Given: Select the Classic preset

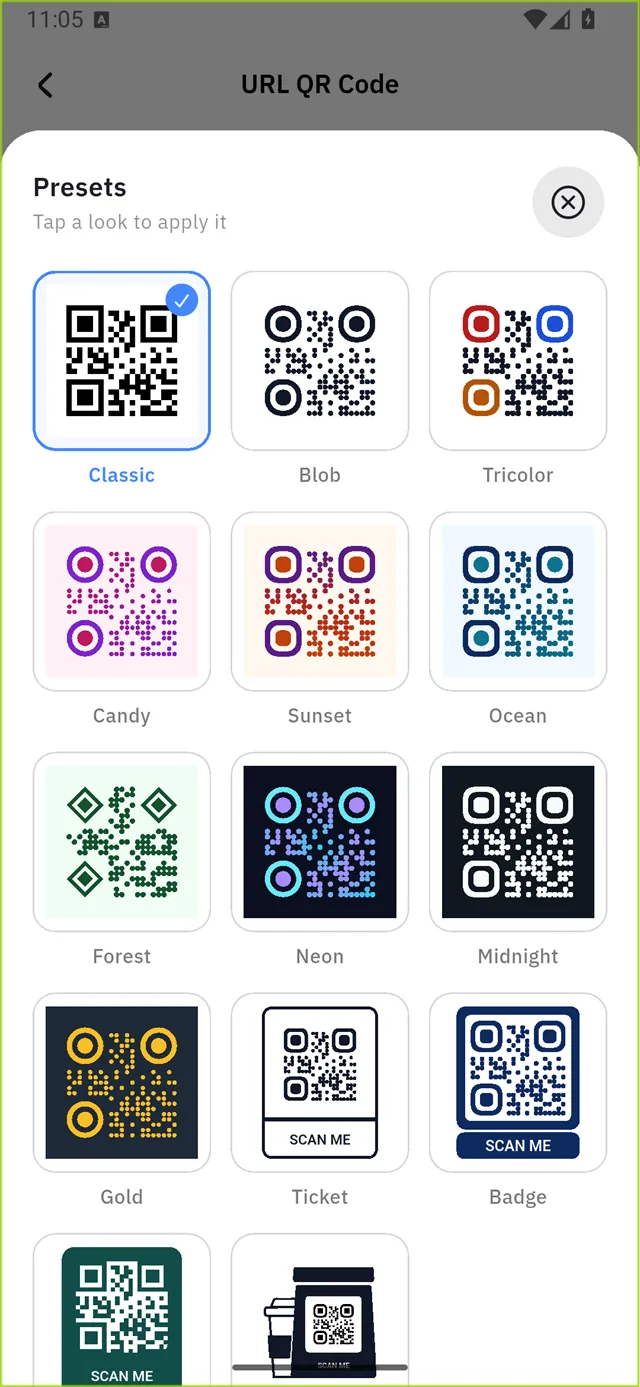Looking at the screenshot, I should [x=122, y=361].
